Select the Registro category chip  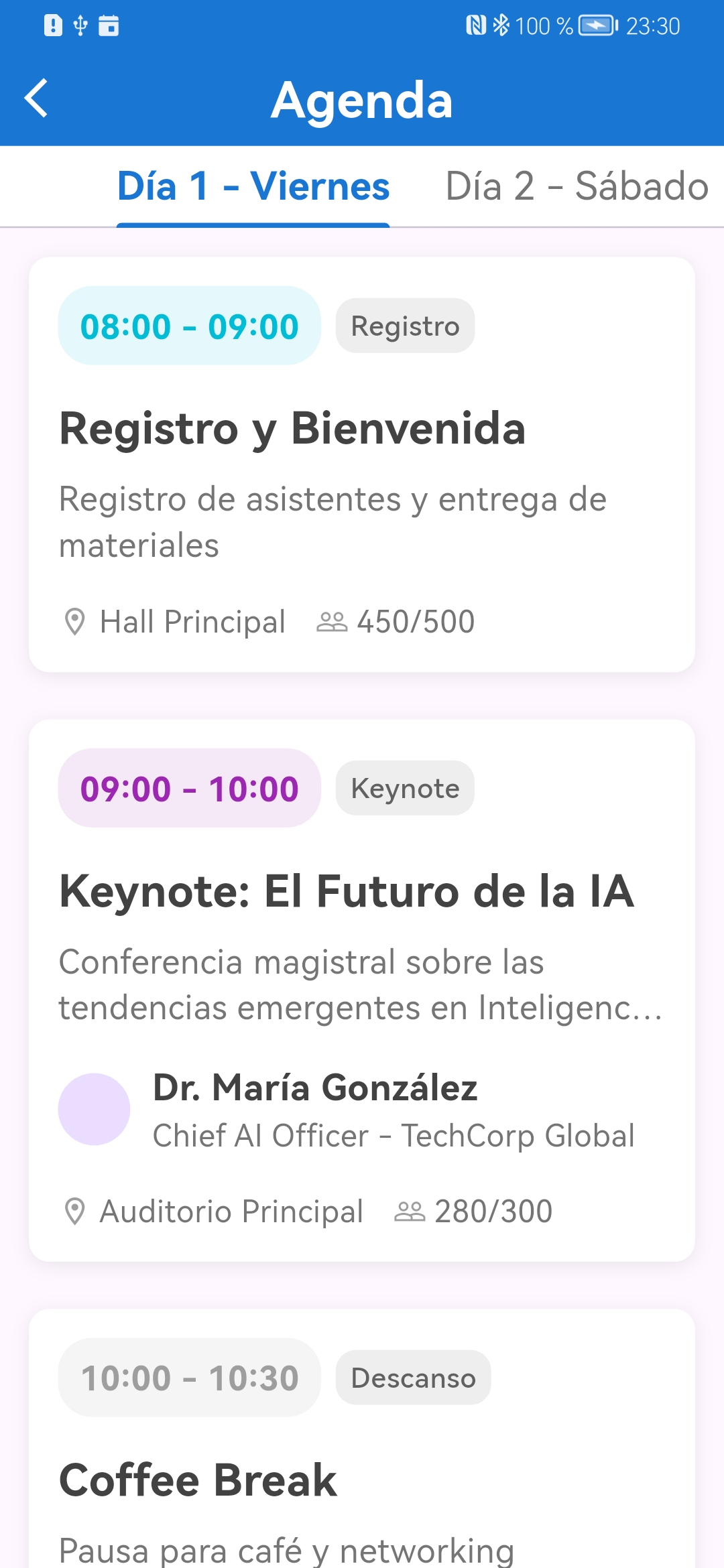[404, 326]
